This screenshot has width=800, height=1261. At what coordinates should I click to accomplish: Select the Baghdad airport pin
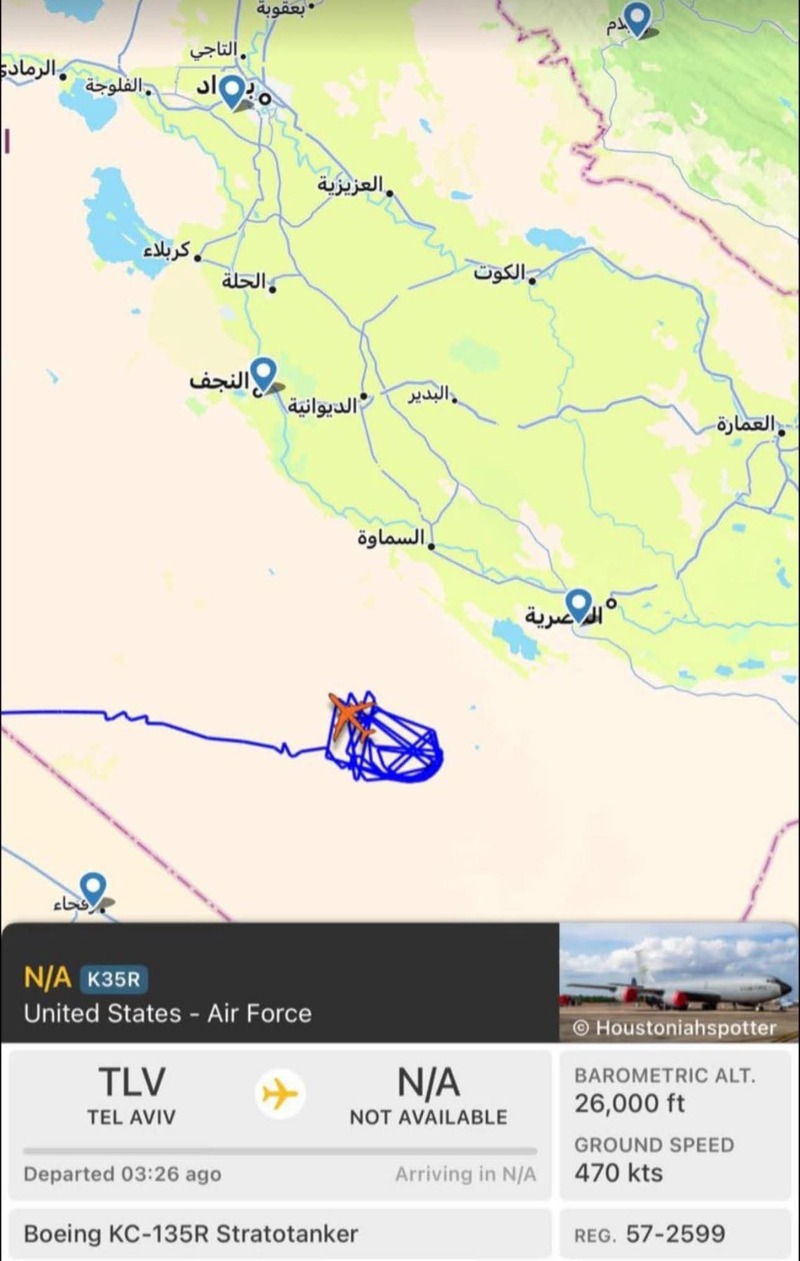pos(232,91)
